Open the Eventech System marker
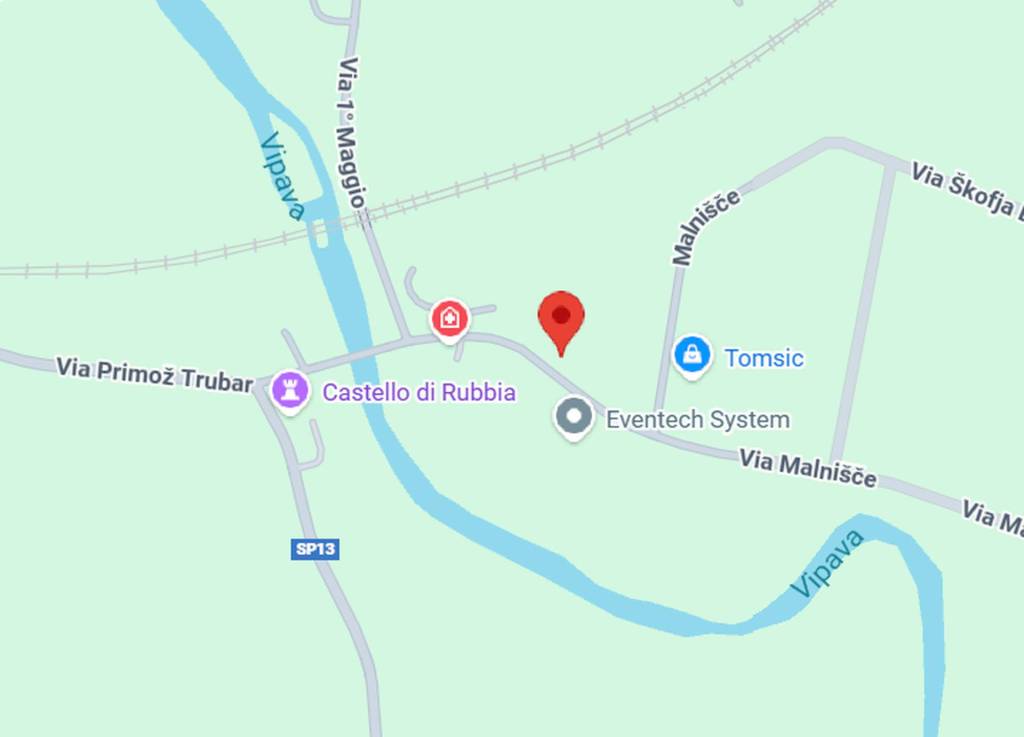This screenshot has height=737, width=1024. (574, 417)
